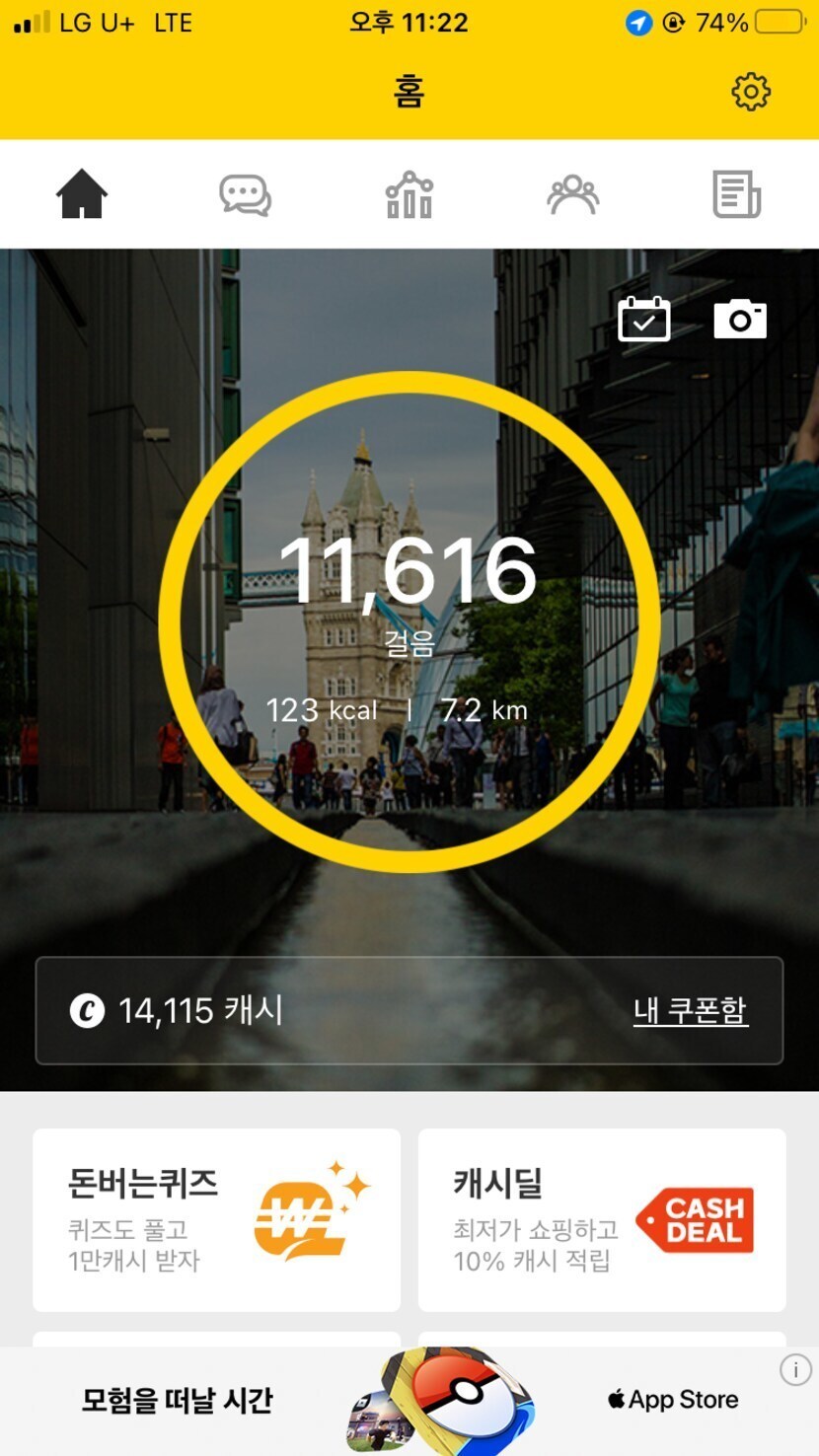Image resolution: width=819 pixels, height=1456 pixels.
Task: Open the friends group tab
Action: pos(572,194)
